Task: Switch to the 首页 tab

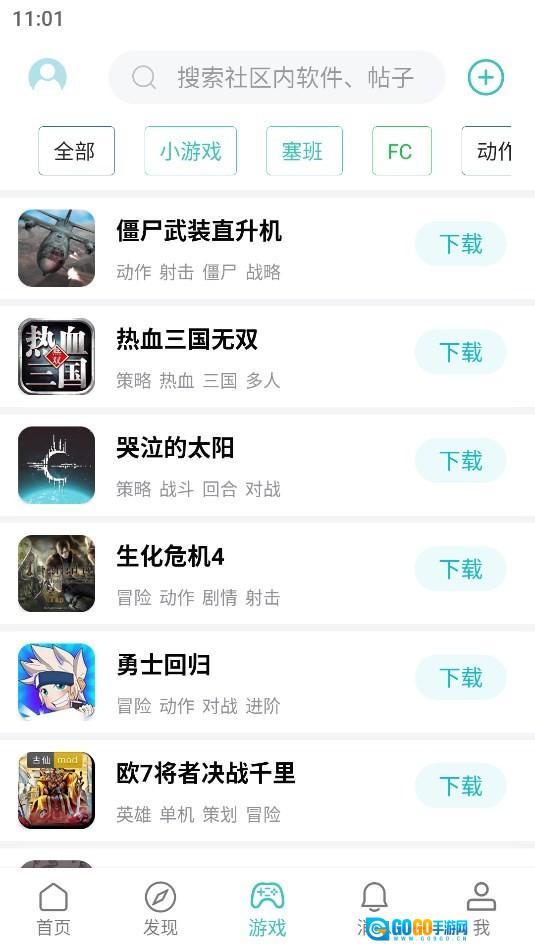Action: [53, 910]
